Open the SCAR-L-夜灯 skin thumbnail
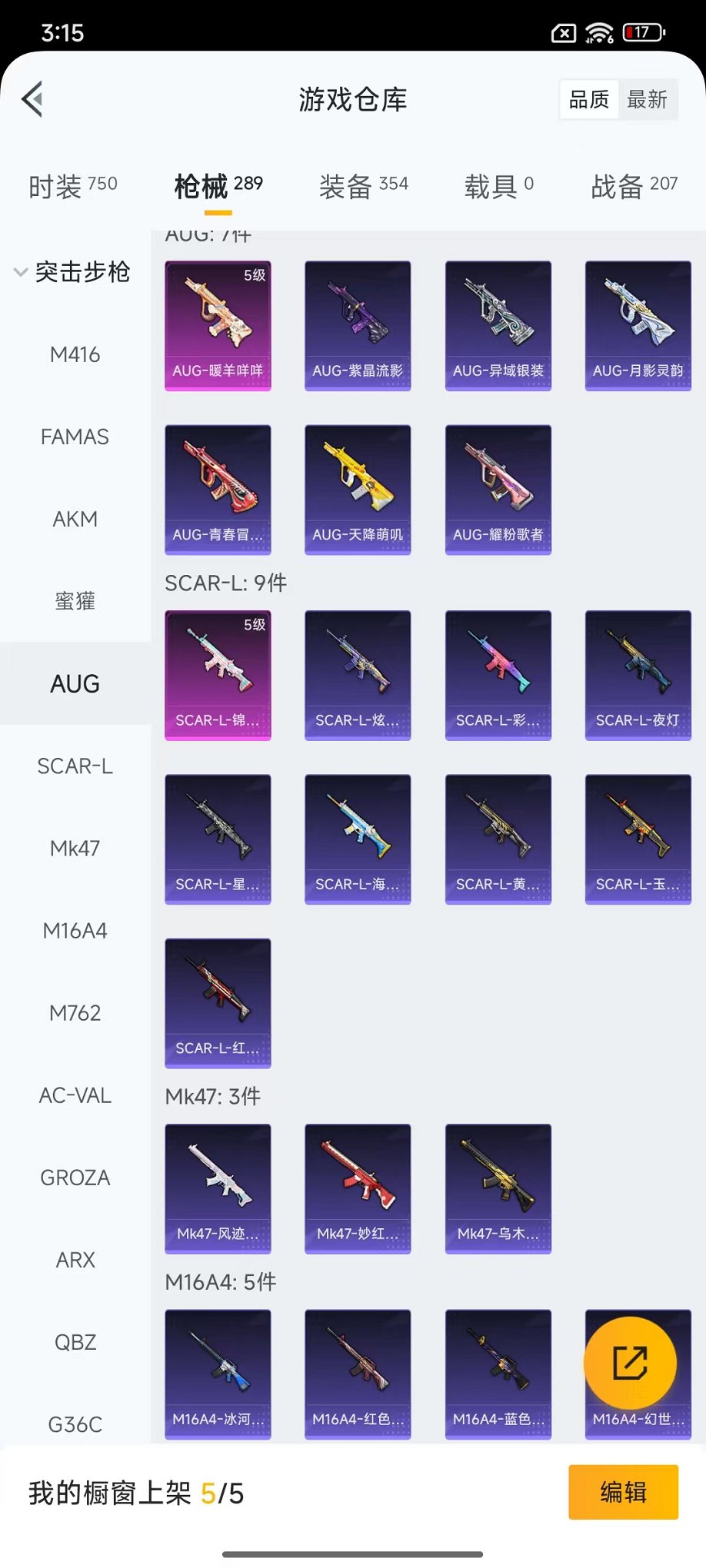Screen dimensions: 706x1568 (638, 675)
